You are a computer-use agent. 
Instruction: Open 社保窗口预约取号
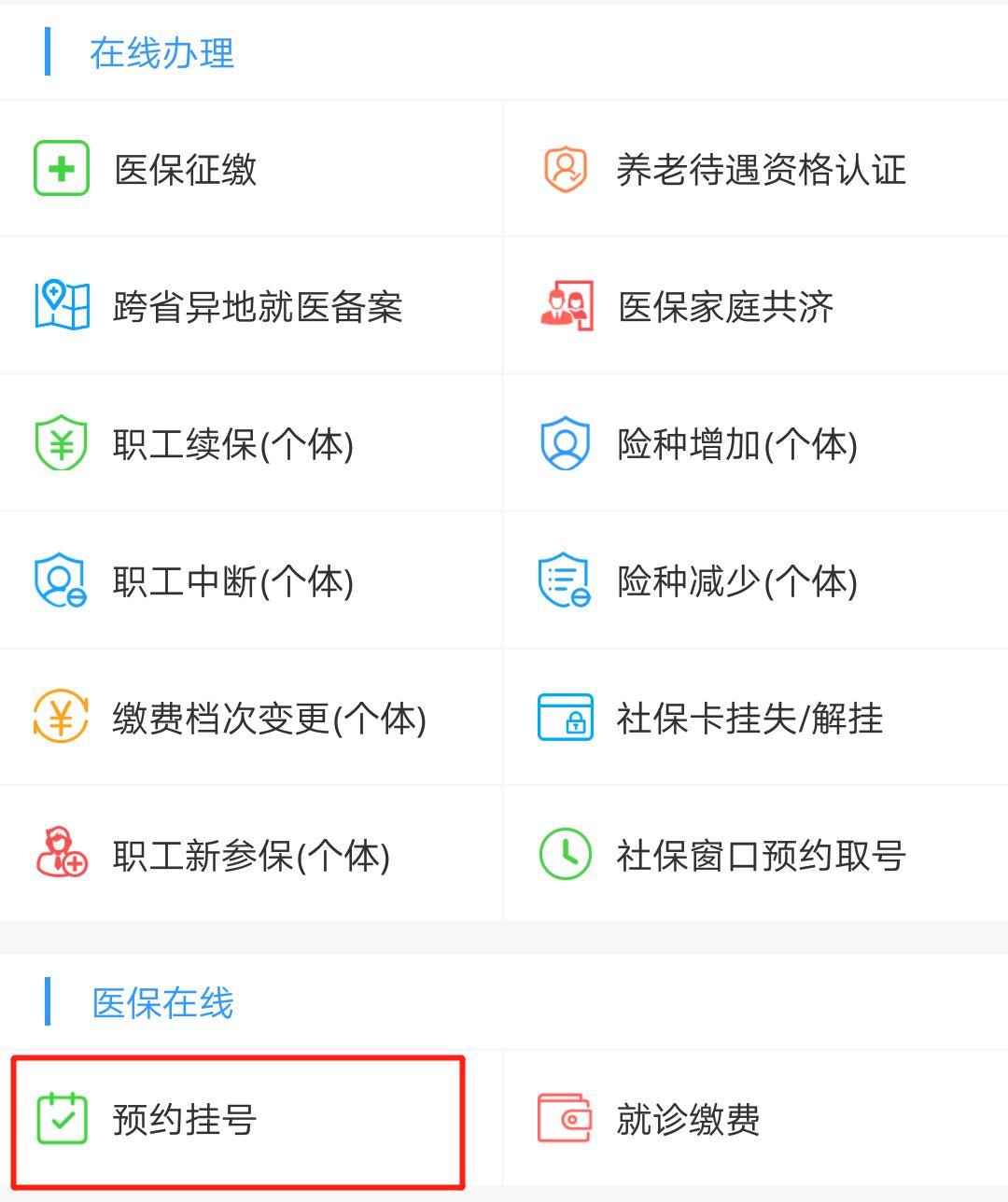760,856
